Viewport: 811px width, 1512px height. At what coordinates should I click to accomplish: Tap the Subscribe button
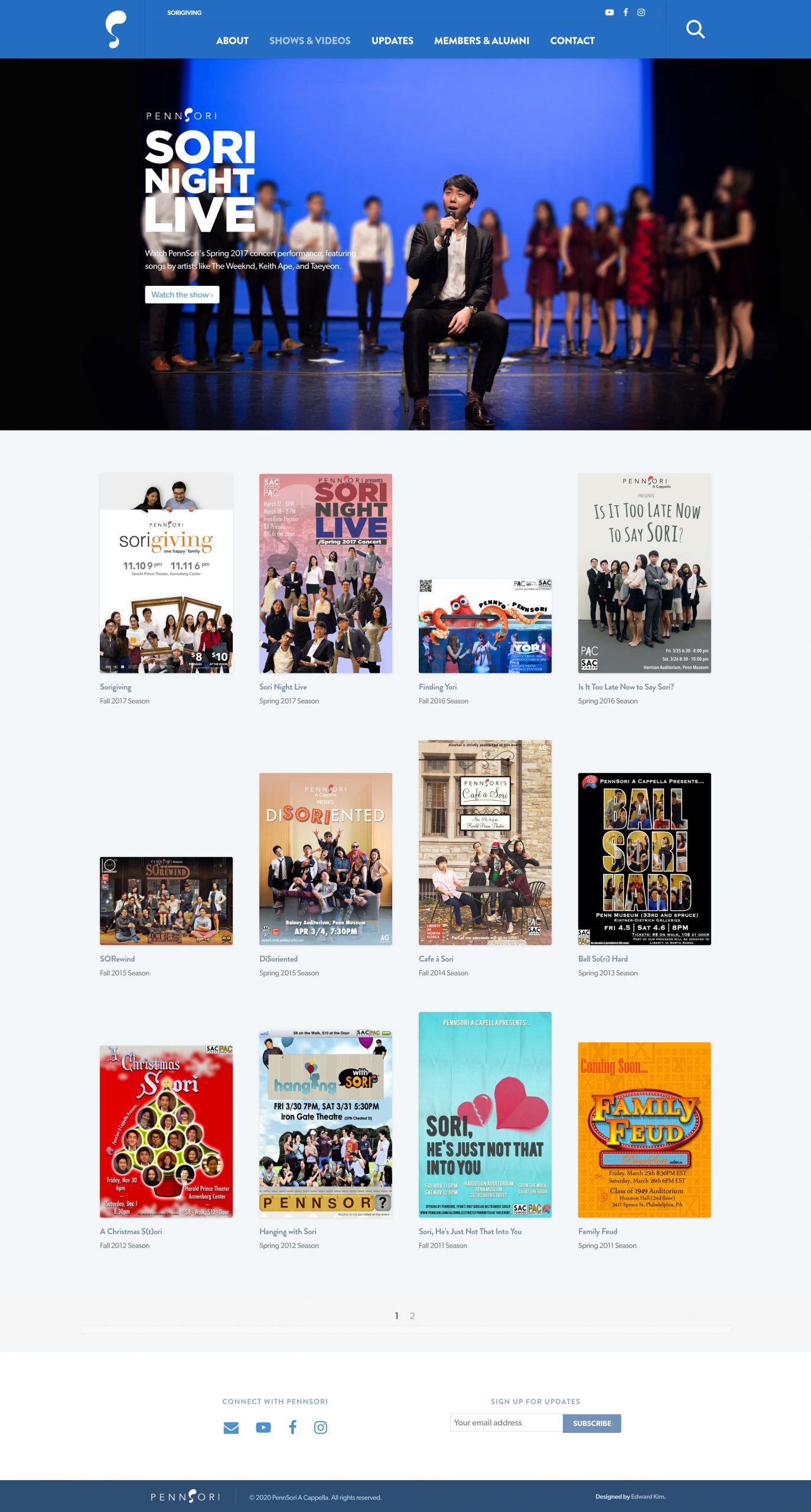pyautogui.click(x=592, y=1423)
